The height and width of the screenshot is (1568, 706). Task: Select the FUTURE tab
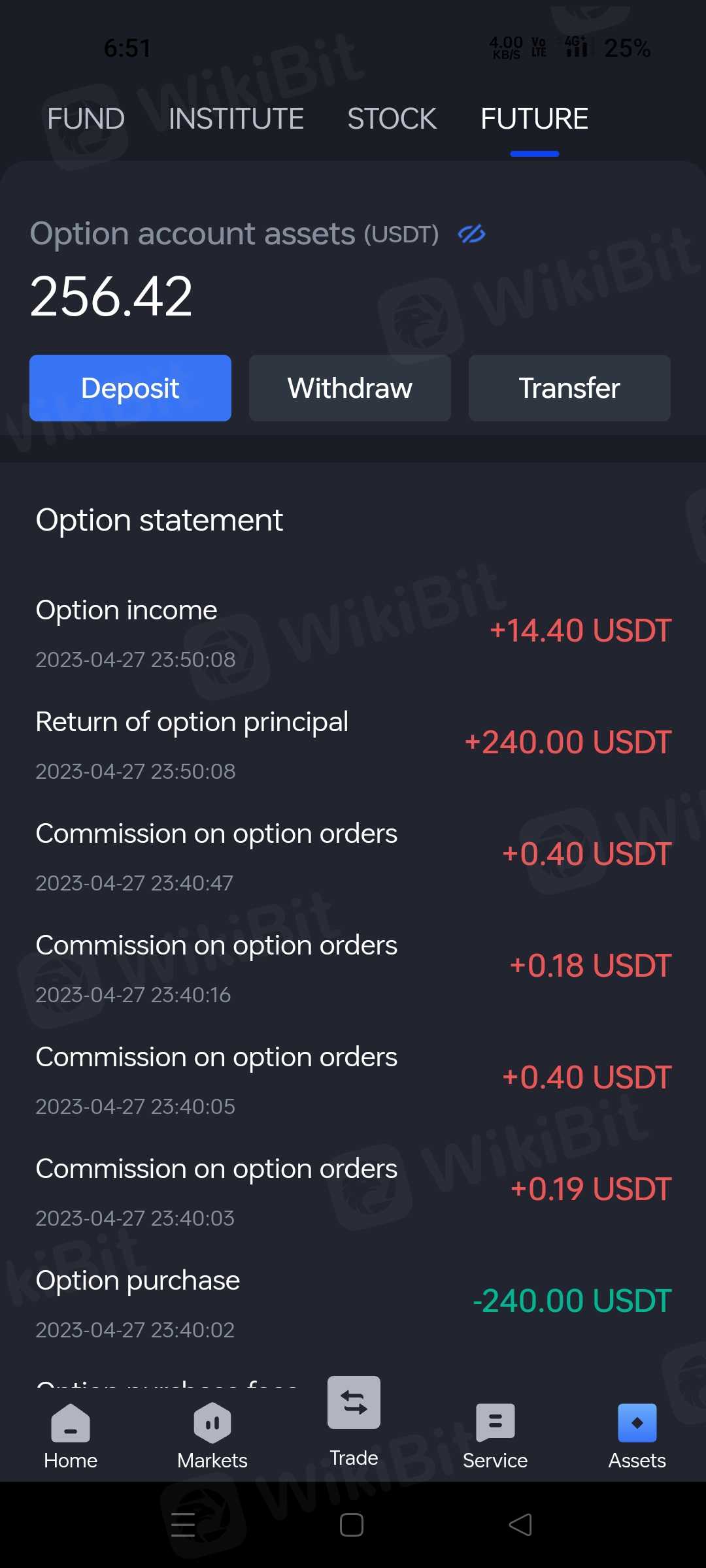pyautogui.click(x=534, y=119)
